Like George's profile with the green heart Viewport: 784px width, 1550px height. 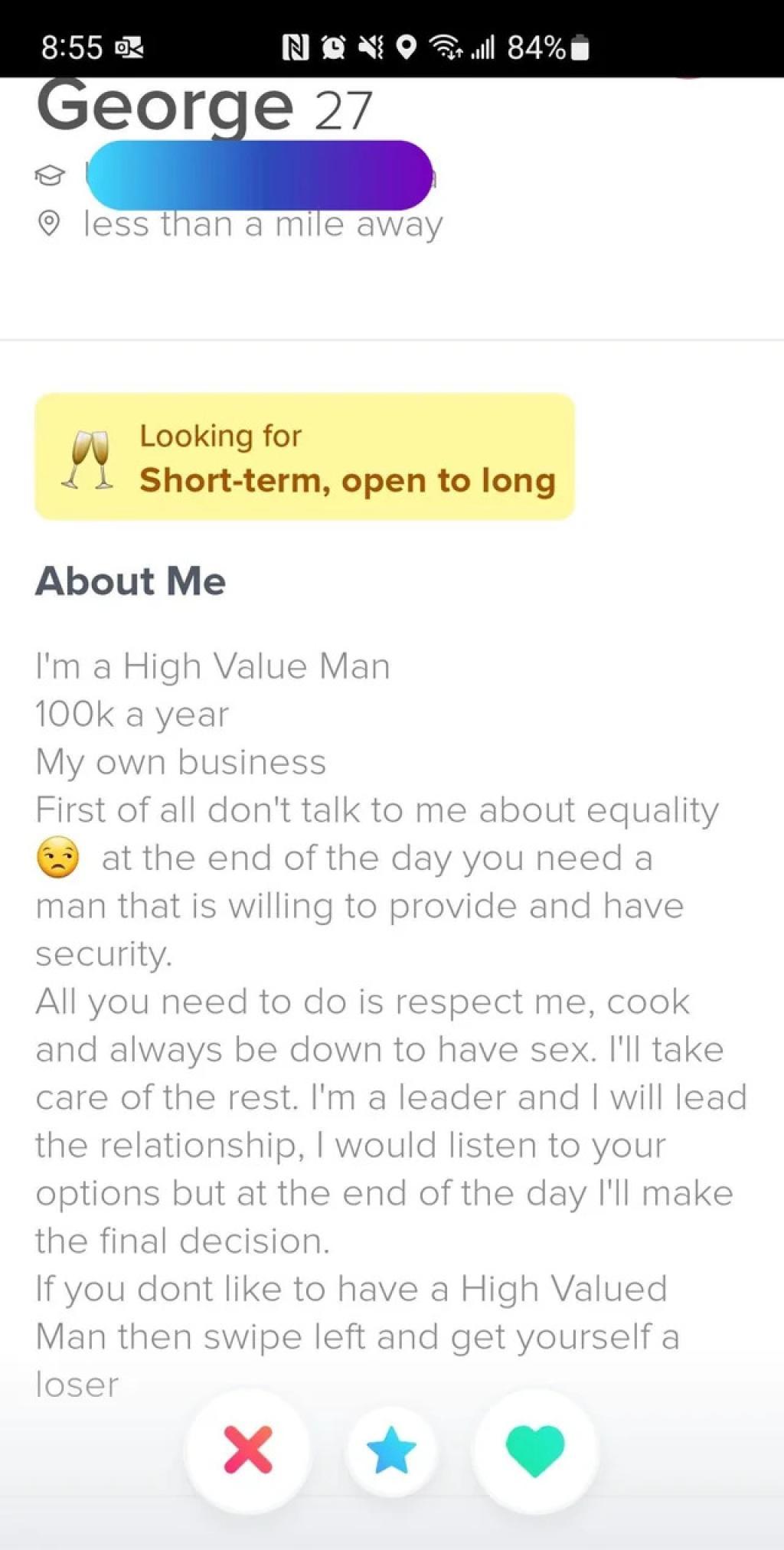tap(535, 1450)
